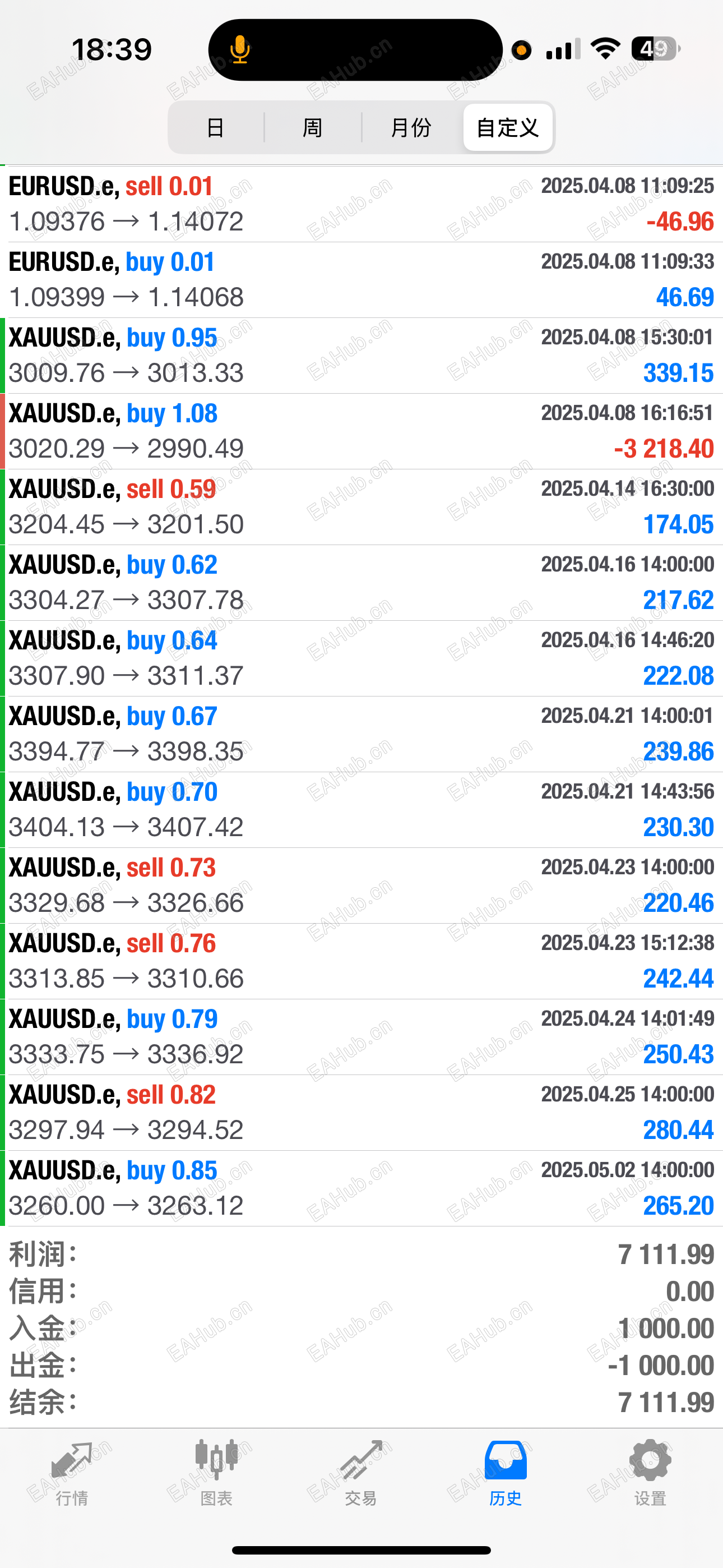723x1568 pixels.
Task: Select the 周 period filter
Action: [x=312, y=128]
